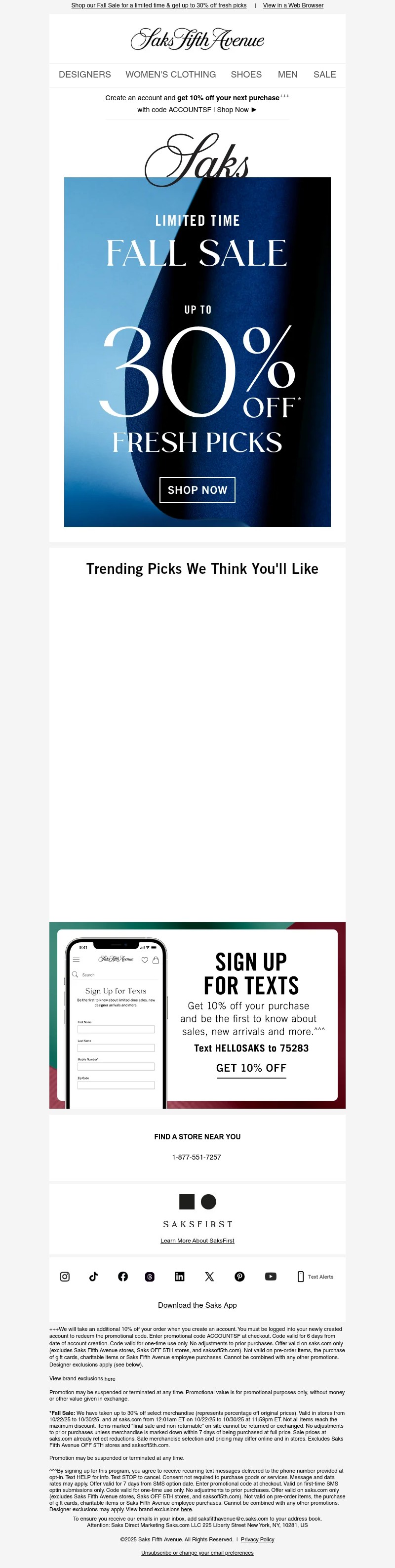Open the Men category

pyautogui.click(x=287, y=74)
